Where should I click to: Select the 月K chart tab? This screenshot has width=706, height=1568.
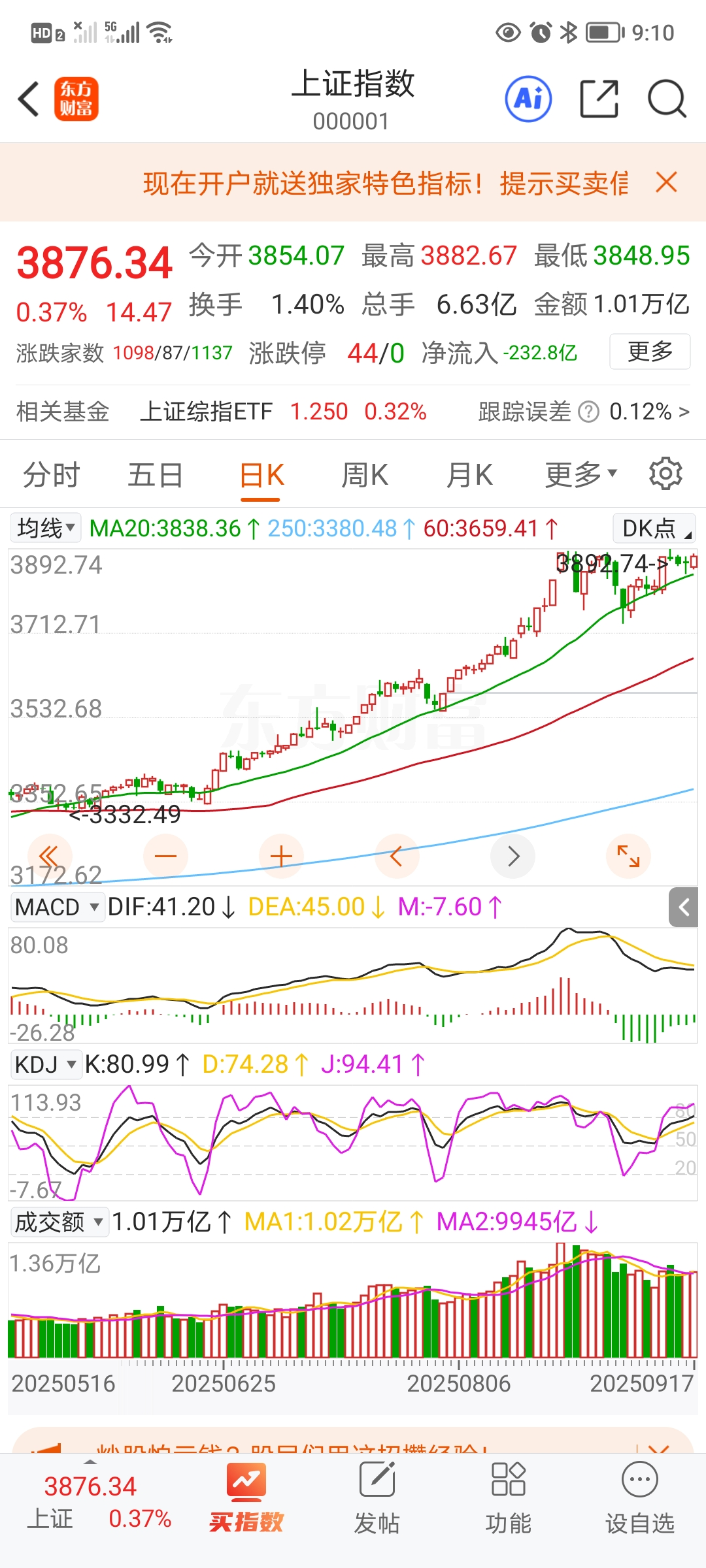tap(469, 475)
